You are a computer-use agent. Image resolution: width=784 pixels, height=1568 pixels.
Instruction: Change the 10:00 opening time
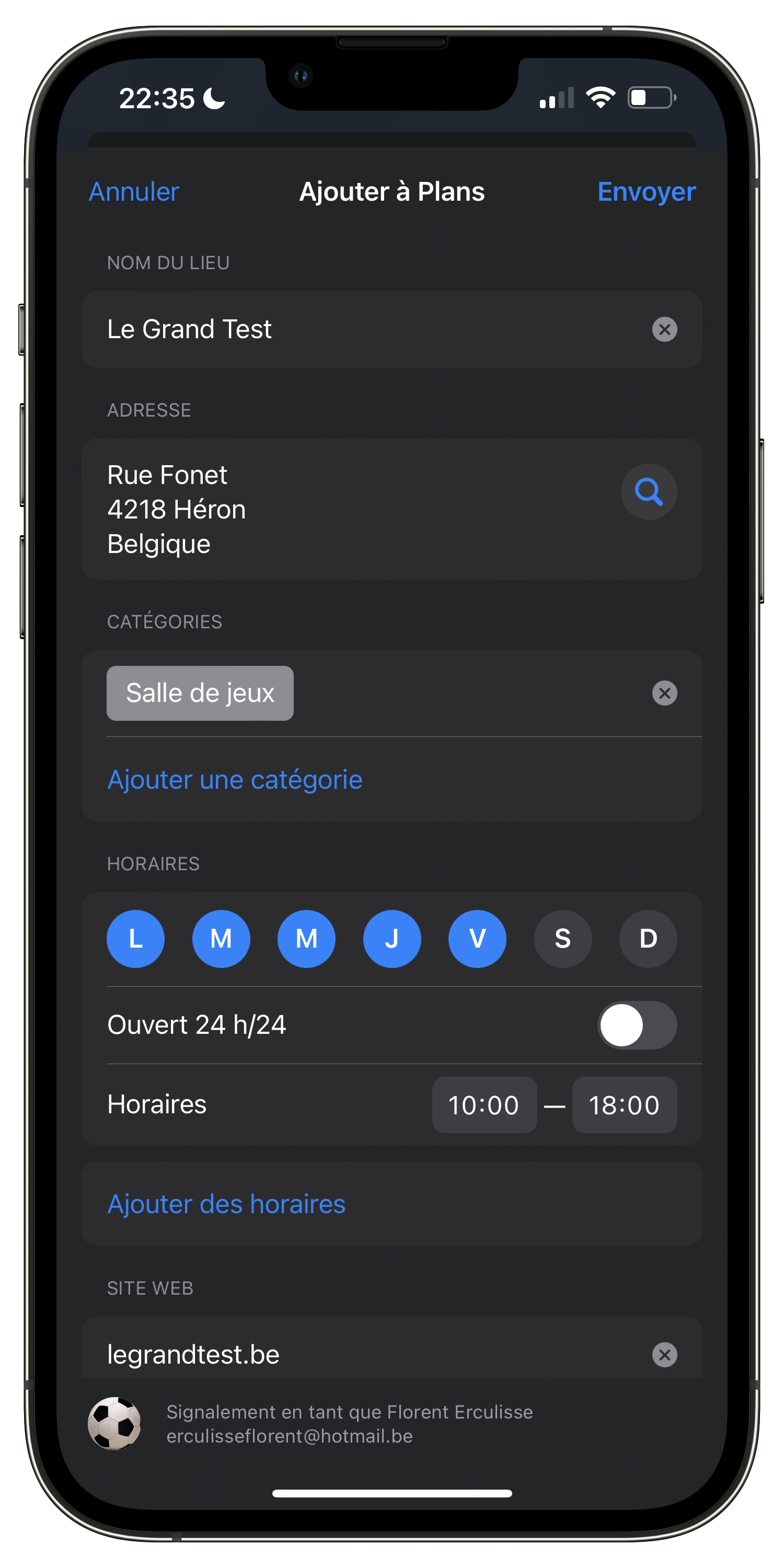pos(485,1105)
